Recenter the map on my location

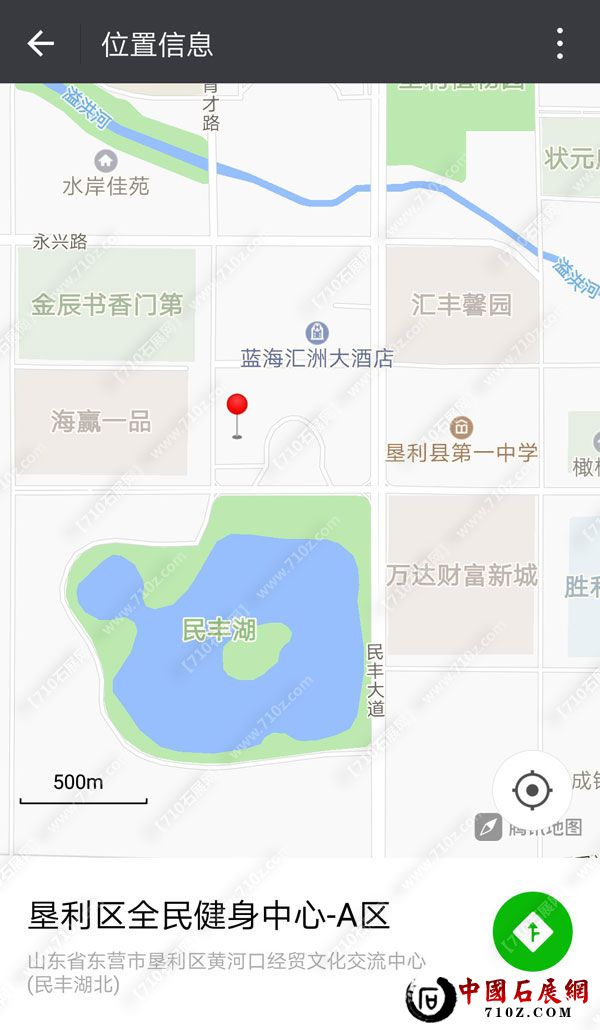point(532,791)
